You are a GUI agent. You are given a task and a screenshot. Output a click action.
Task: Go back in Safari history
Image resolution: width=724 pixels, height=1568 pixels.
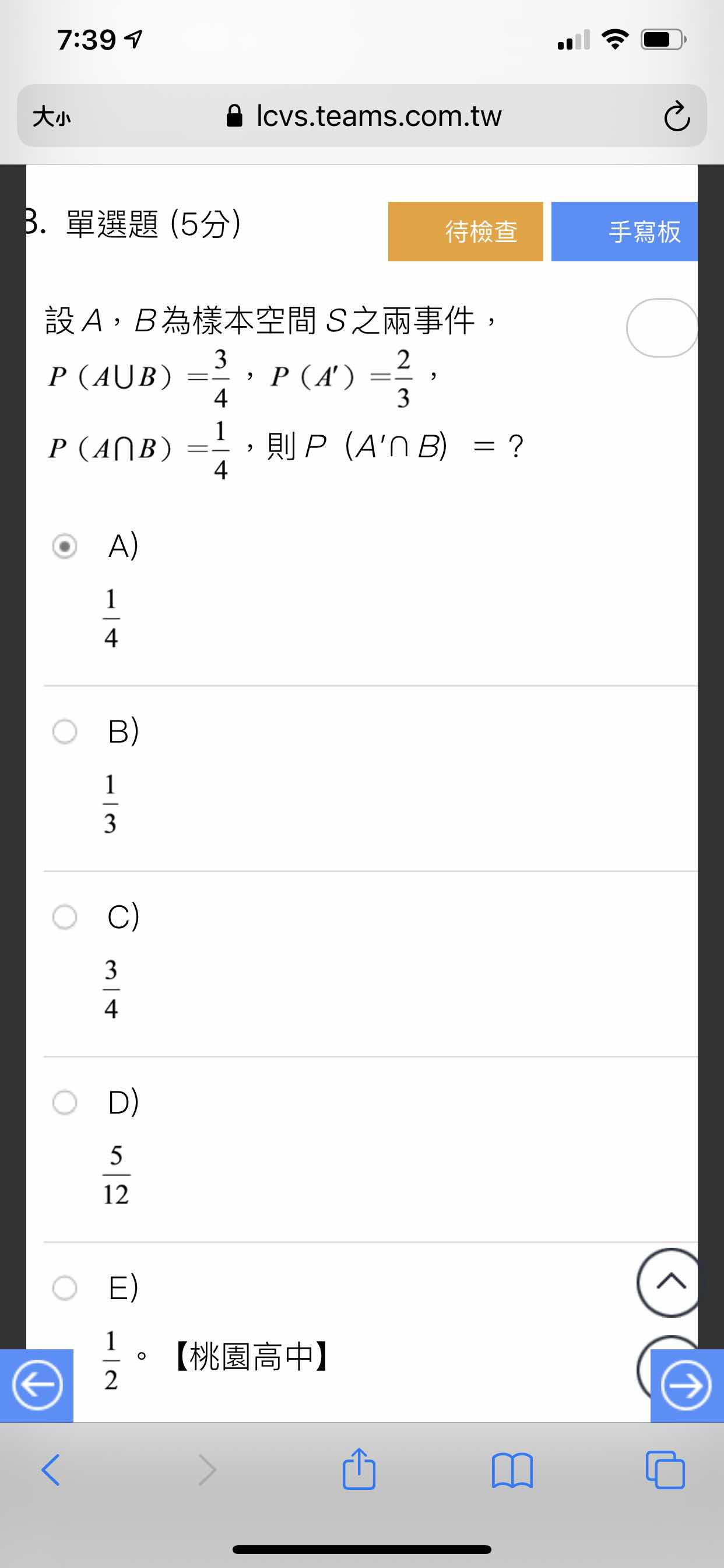click(51, 1470)
